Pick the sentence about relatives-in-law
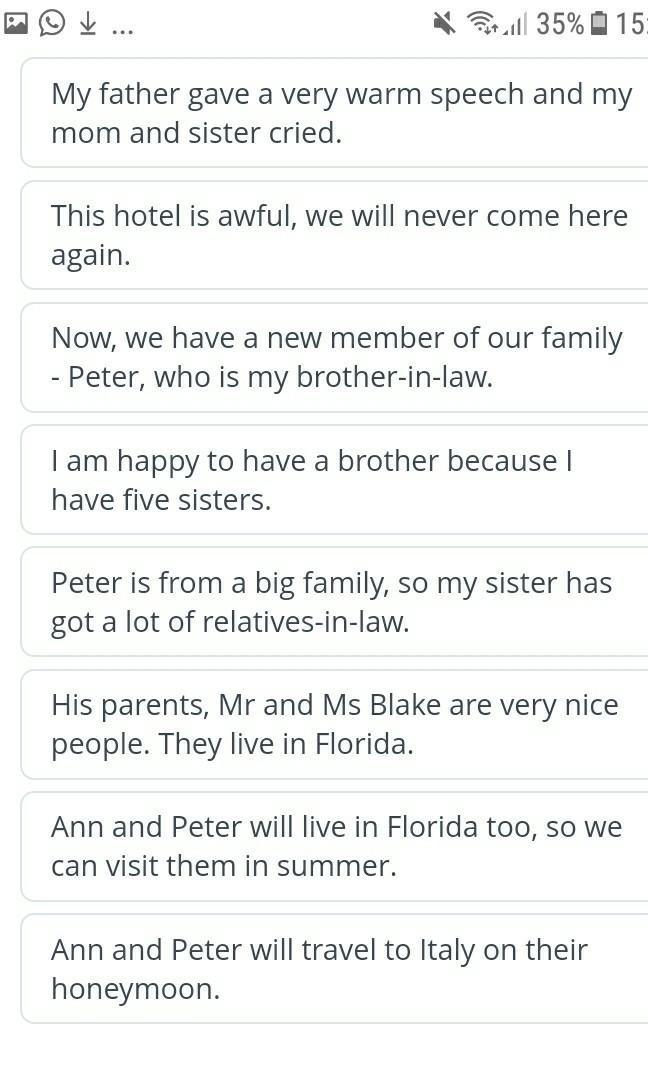This screenshot has height=1088, width=648. (x=335, y=601)
